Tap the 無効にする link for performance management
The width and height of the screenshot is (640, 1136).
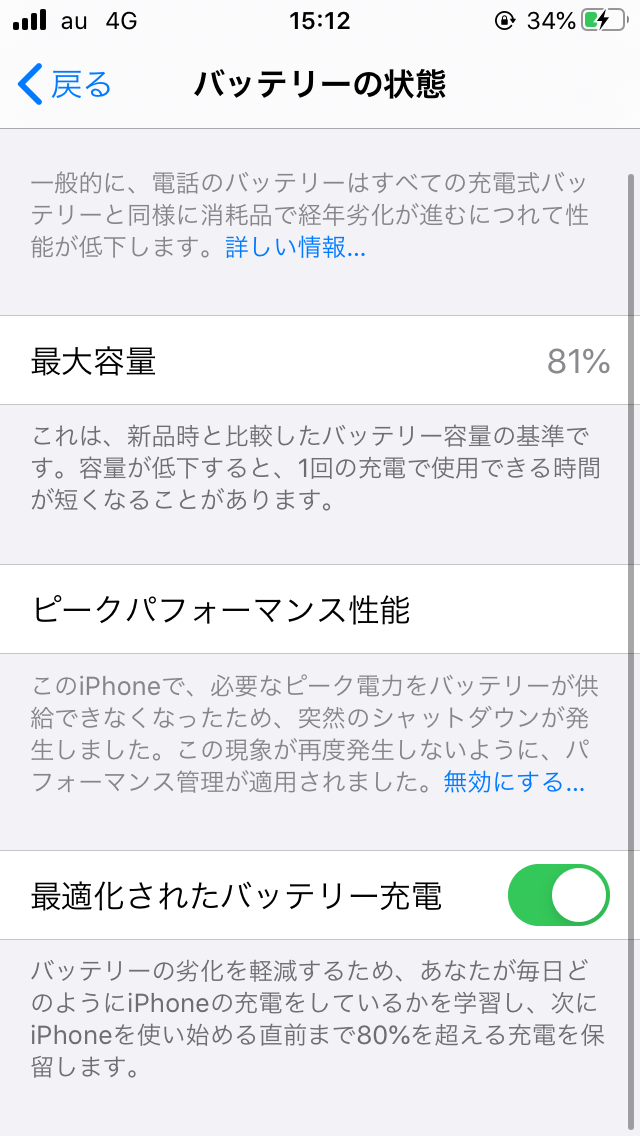514,782
